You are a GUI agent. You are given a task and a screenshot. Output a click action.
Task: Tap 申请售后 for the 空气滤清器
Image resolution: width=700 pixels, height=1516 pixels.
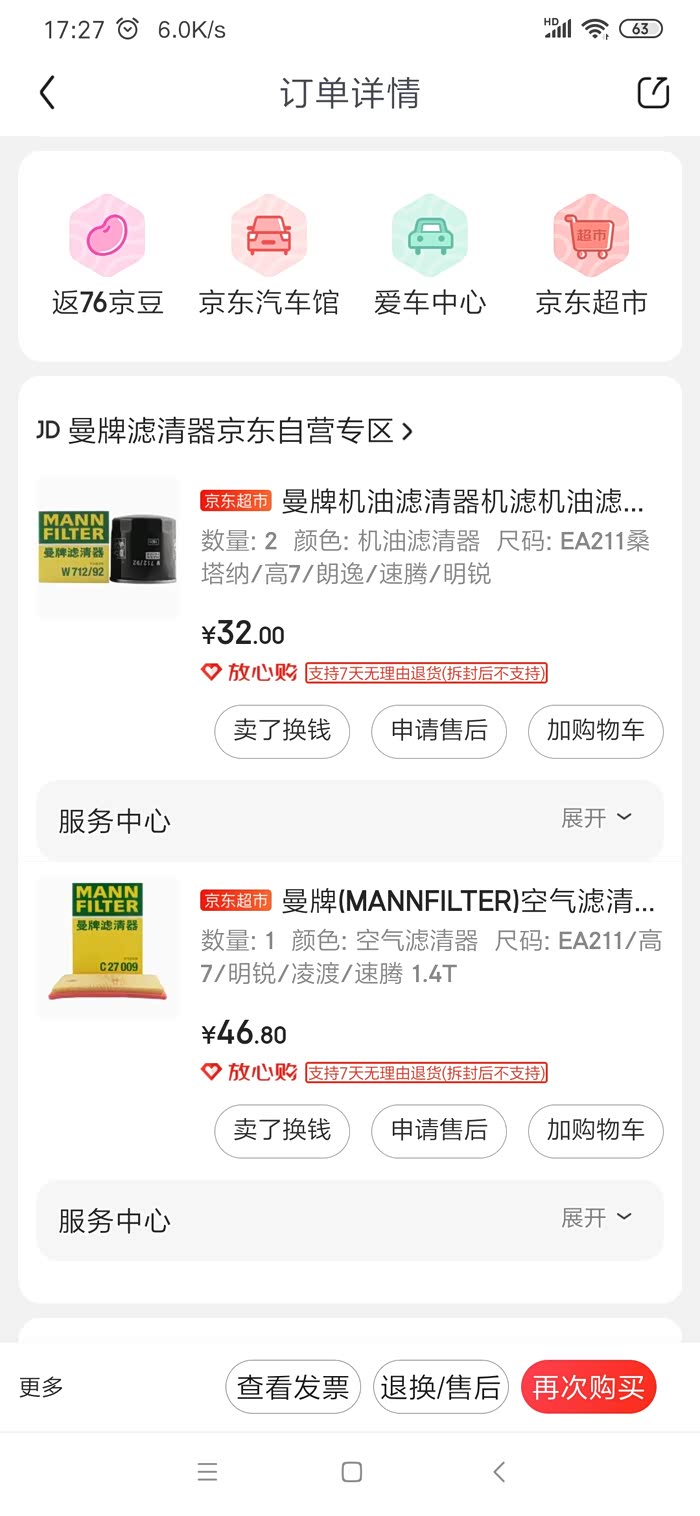point(439,1131)
